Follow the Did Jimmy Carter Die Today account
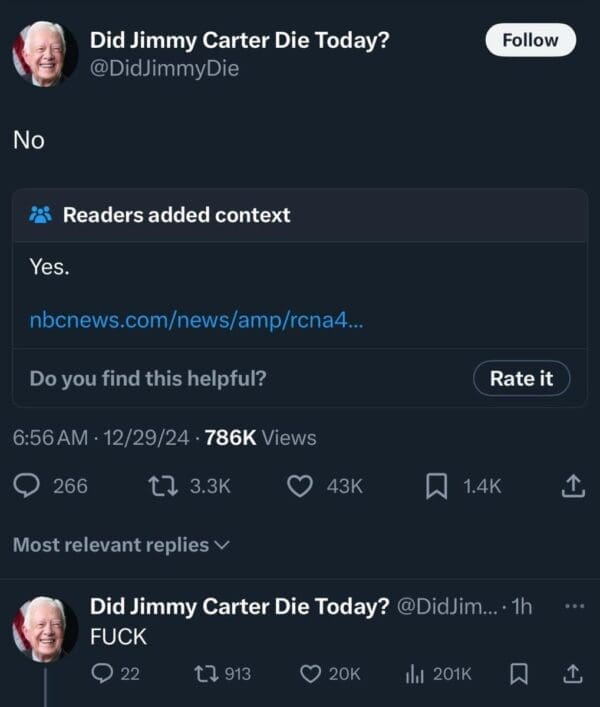Image resolution: width=600 pixels, height=707 pixels. (x=530, y=40)
